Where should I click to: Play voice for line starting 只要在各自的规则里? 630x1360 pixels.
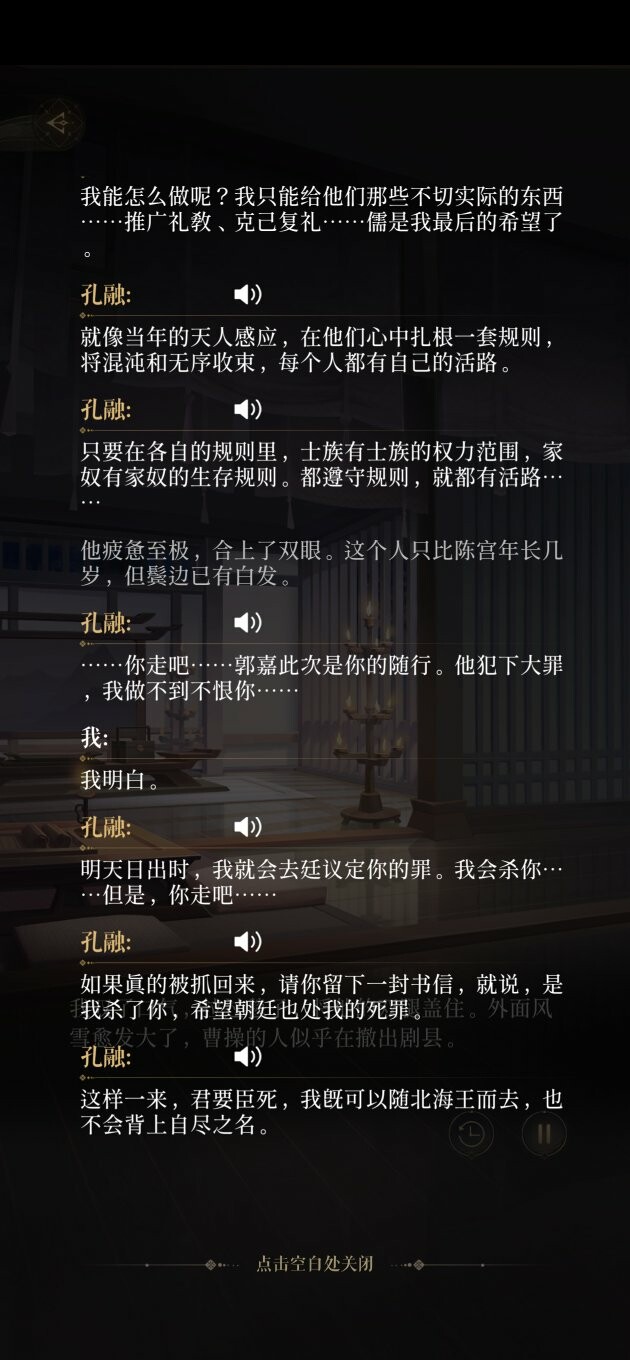click(247, 409)
